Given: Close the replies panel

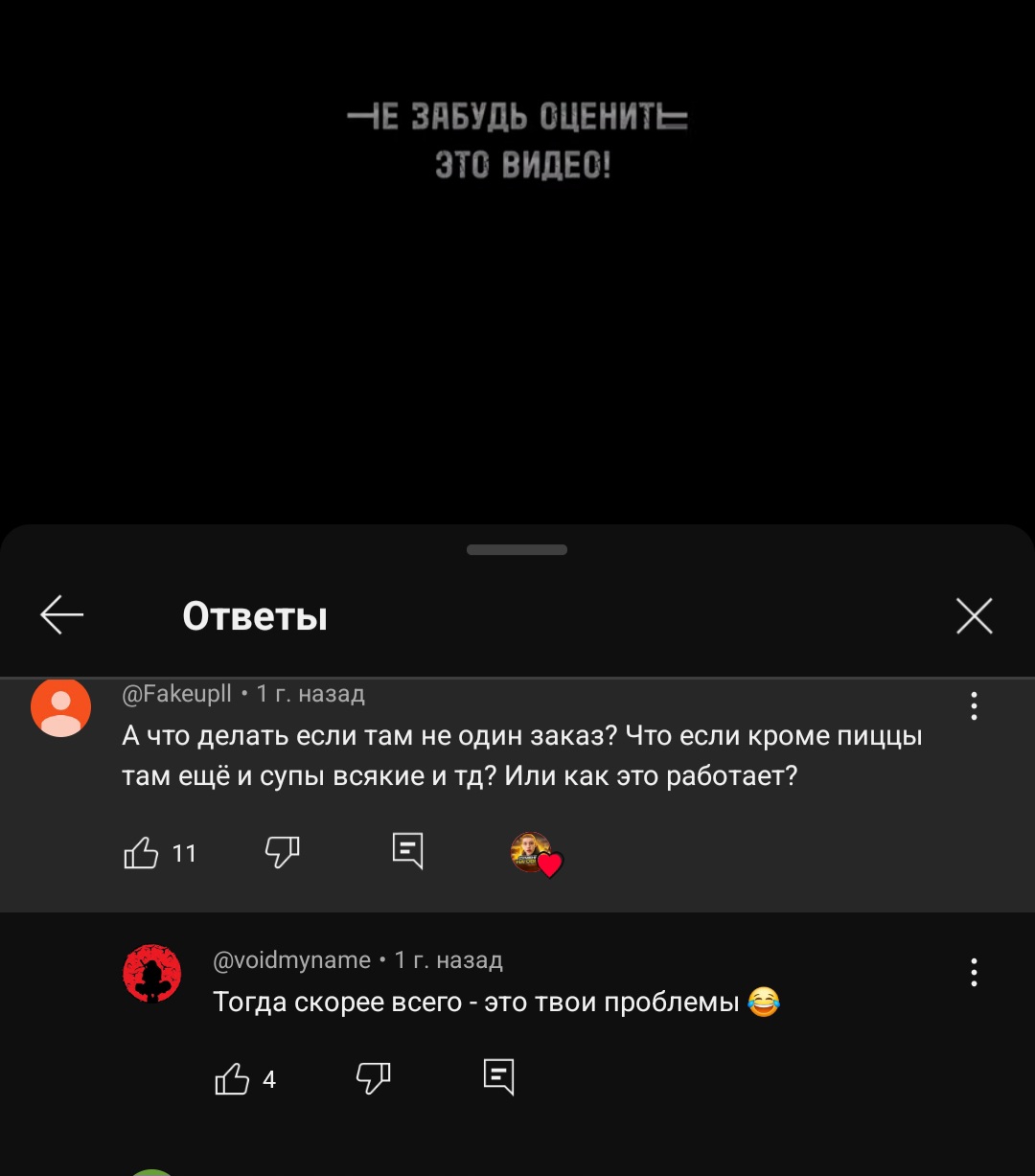Looking at the screenshot, I should (x=974, y=616).
